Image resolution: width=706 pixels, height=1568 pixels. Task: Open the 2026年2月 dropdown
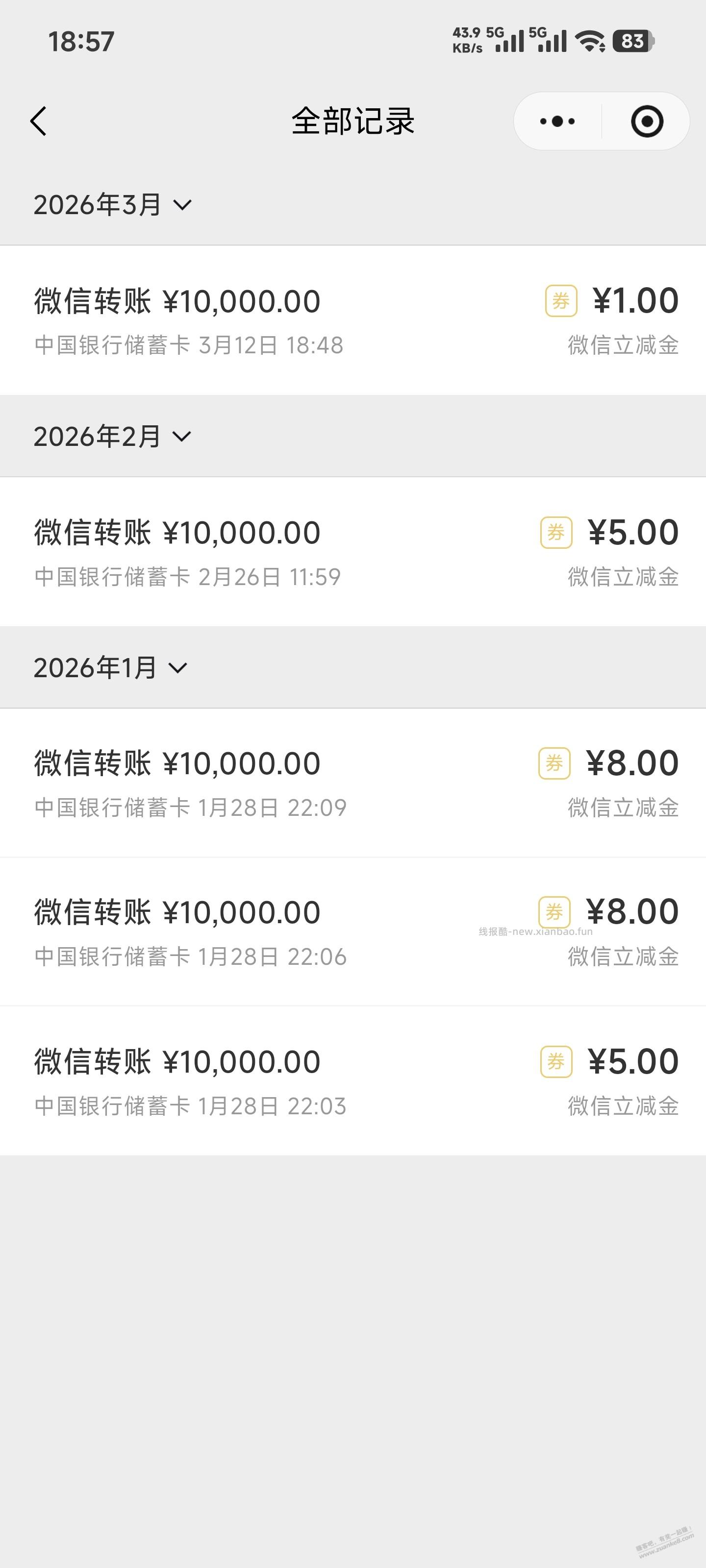pyautogui.click(x=180, y=436)
